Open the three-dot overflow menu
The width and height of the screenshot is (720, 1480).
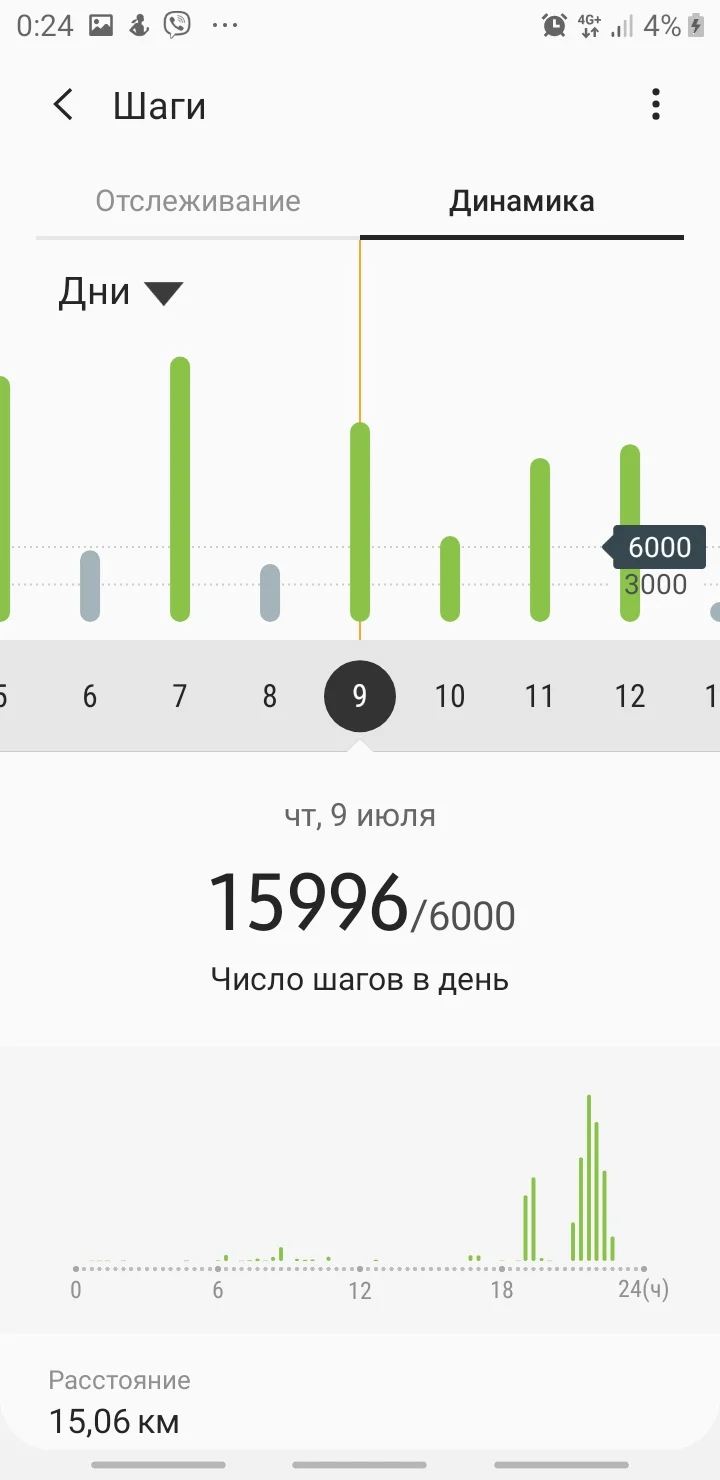click(656, 104)
